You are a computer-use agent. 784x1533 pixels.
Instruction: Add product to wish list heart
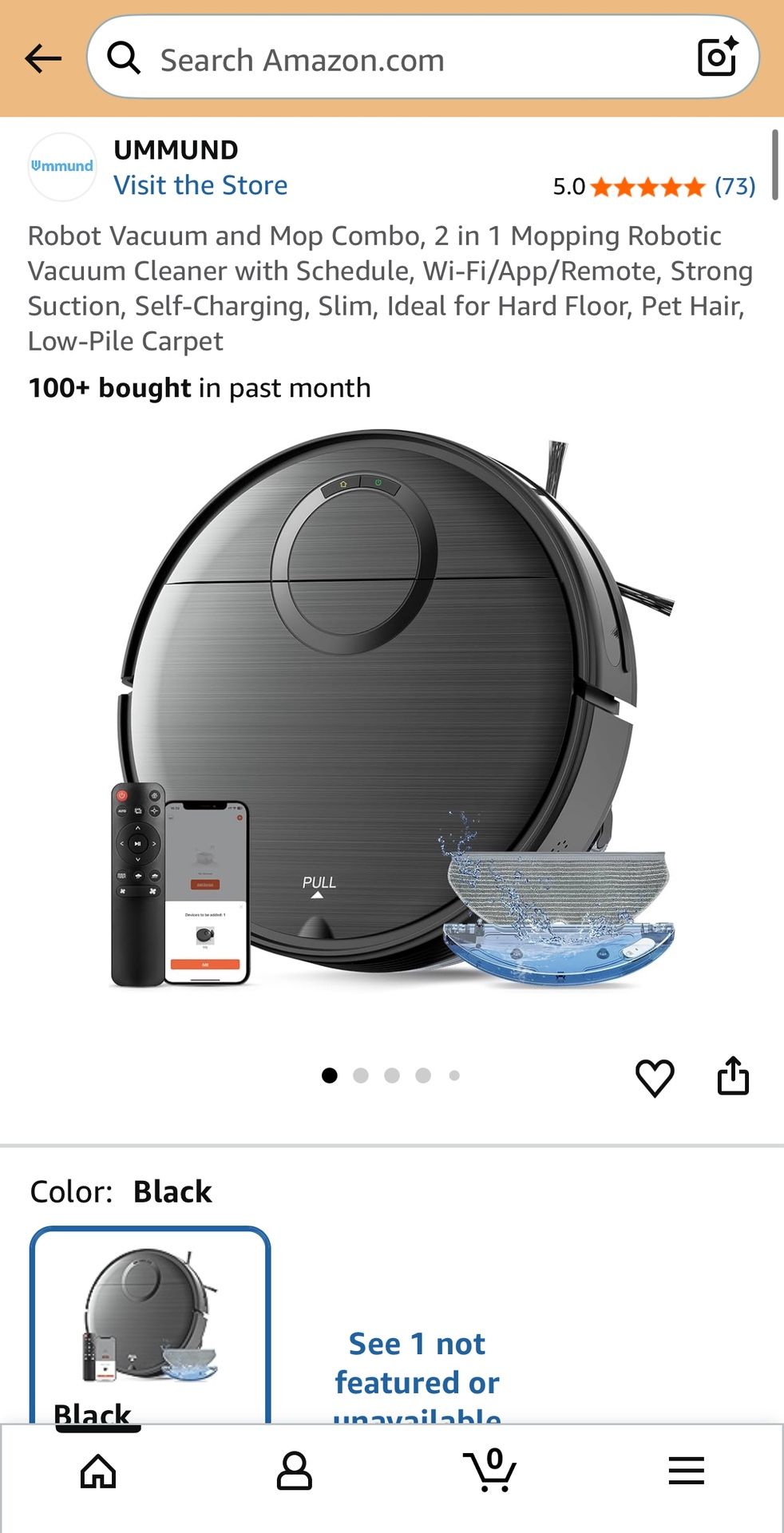(655, 1077)
